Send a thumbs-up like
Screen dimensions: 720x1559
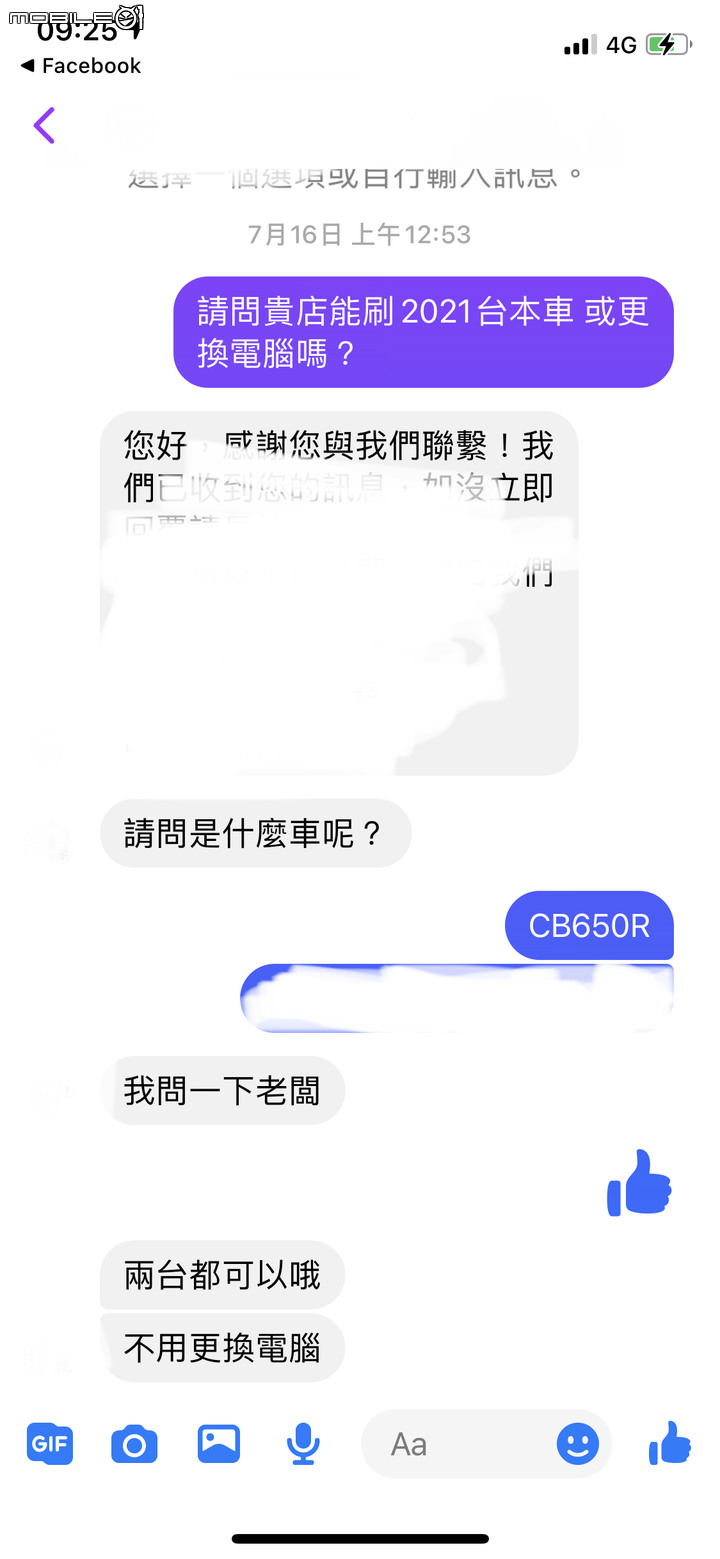coord(669,1443)
